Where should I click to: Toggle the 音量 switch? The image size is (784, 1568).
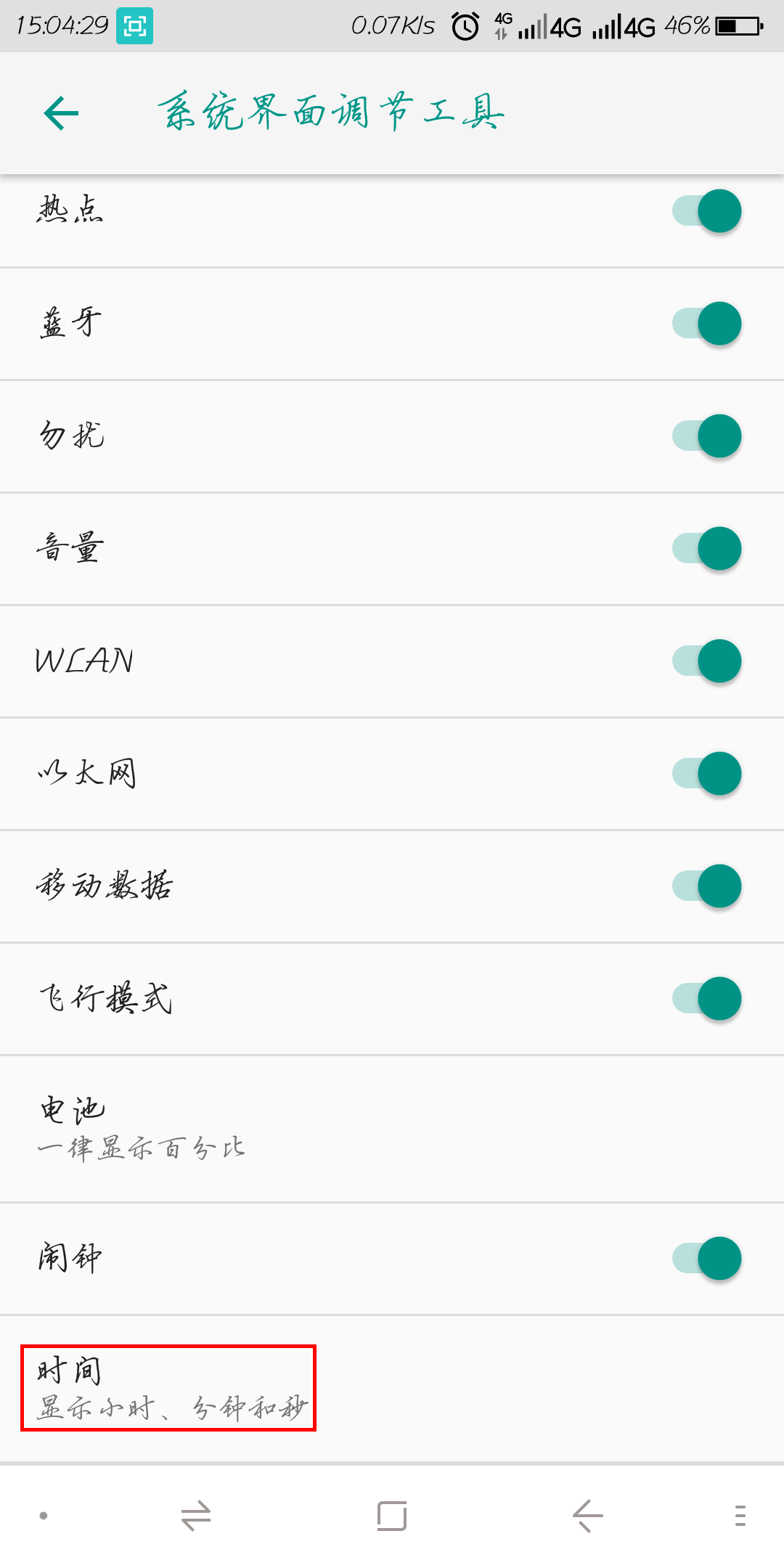(x=706, y=549)
